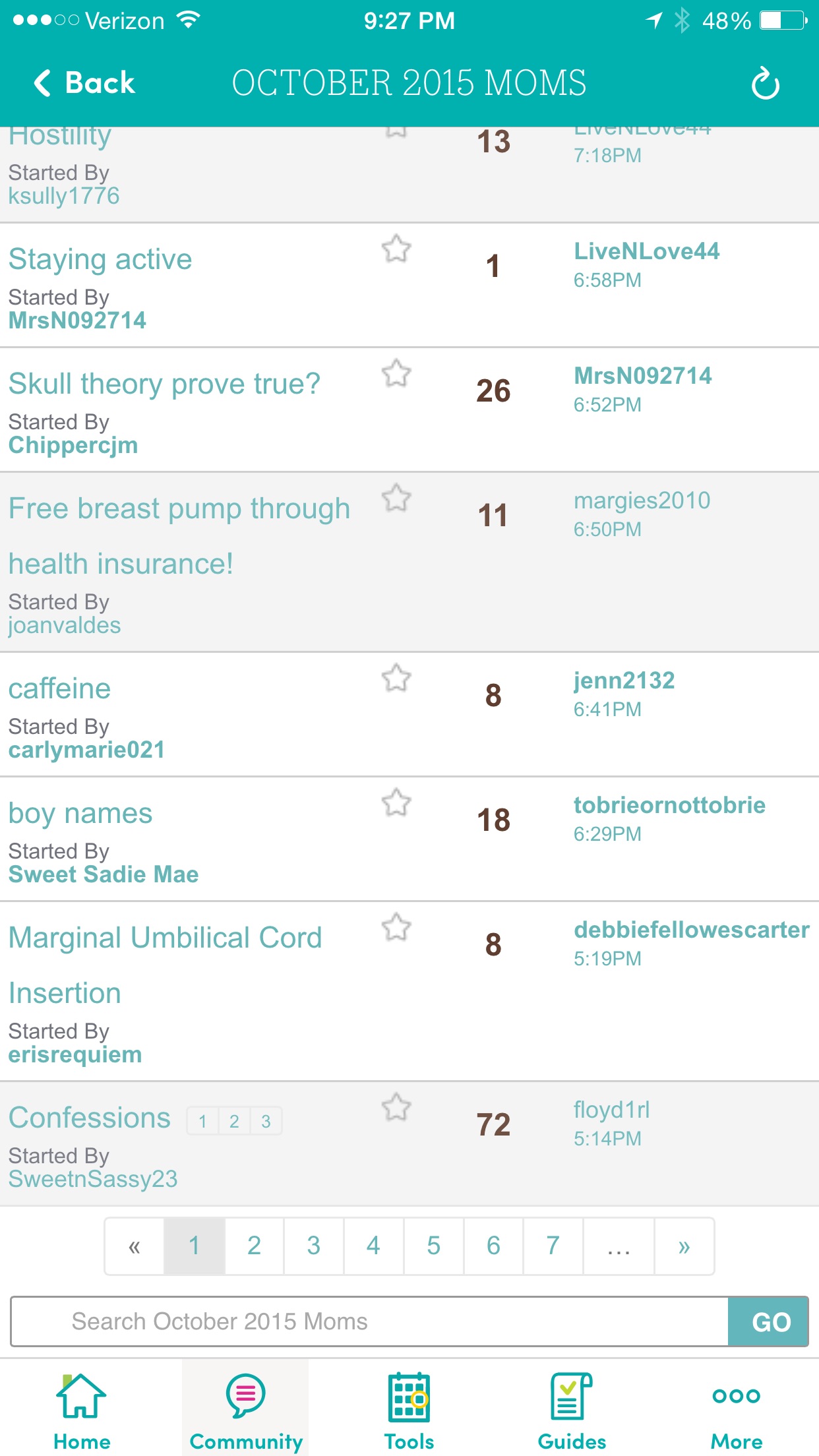Jump to page 7 of the board
Viewport: 819px width, 1456px height.
553,1246
